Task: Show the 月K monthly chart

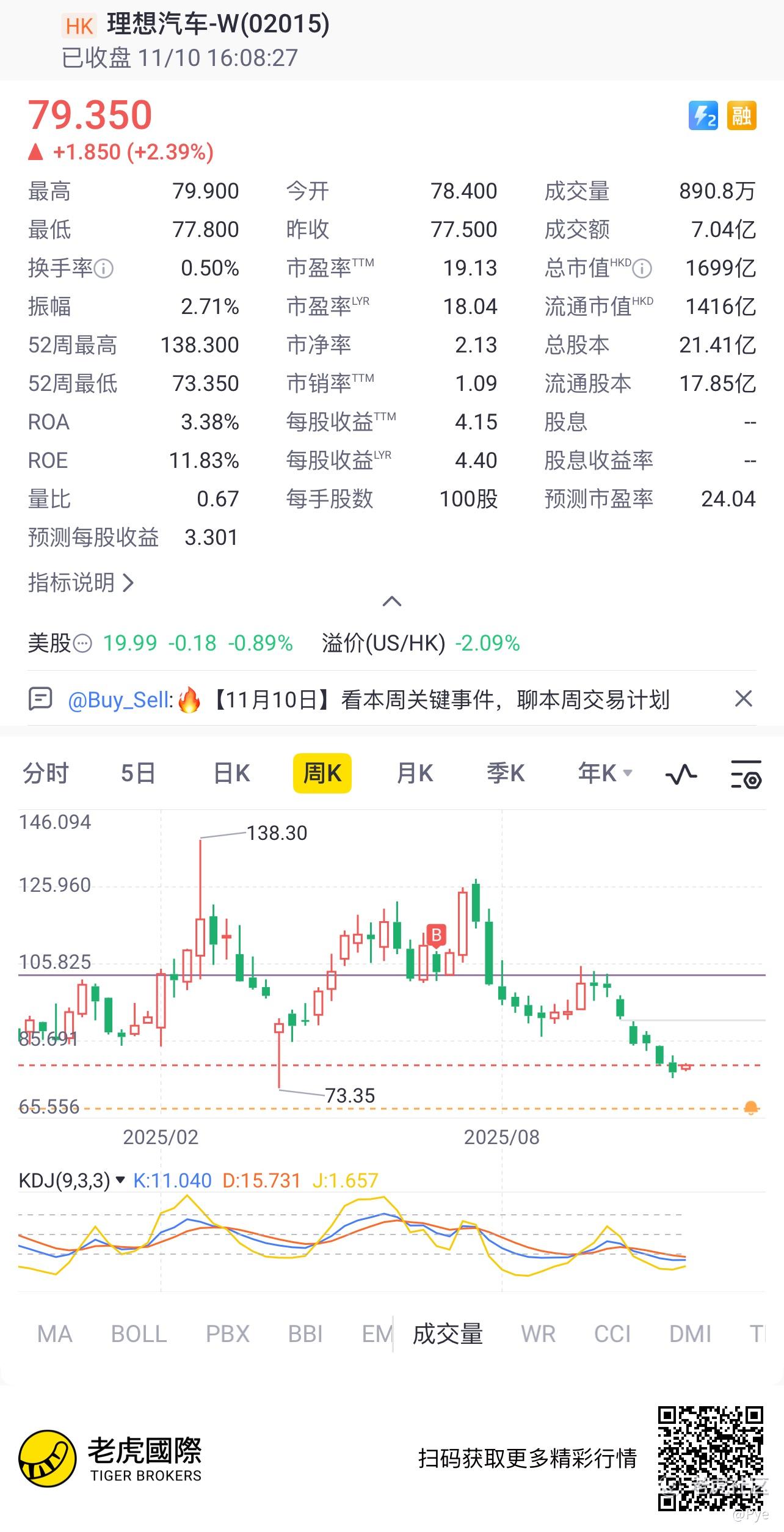Action: (x=415, y=773)
